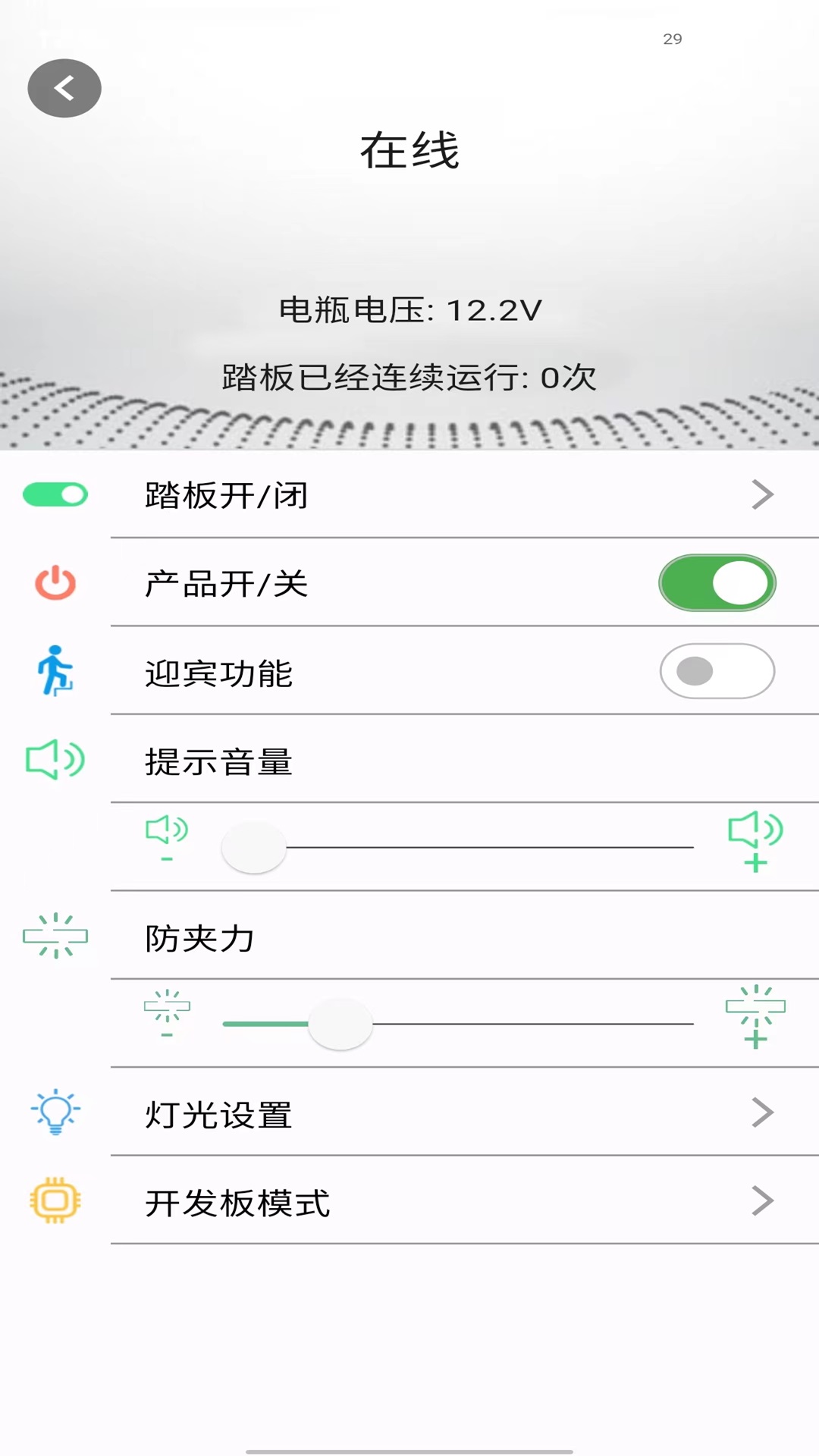Tap the 防夹力 slider track
The height and width of the screenshot is (1456, 819).
[458, 1024]
